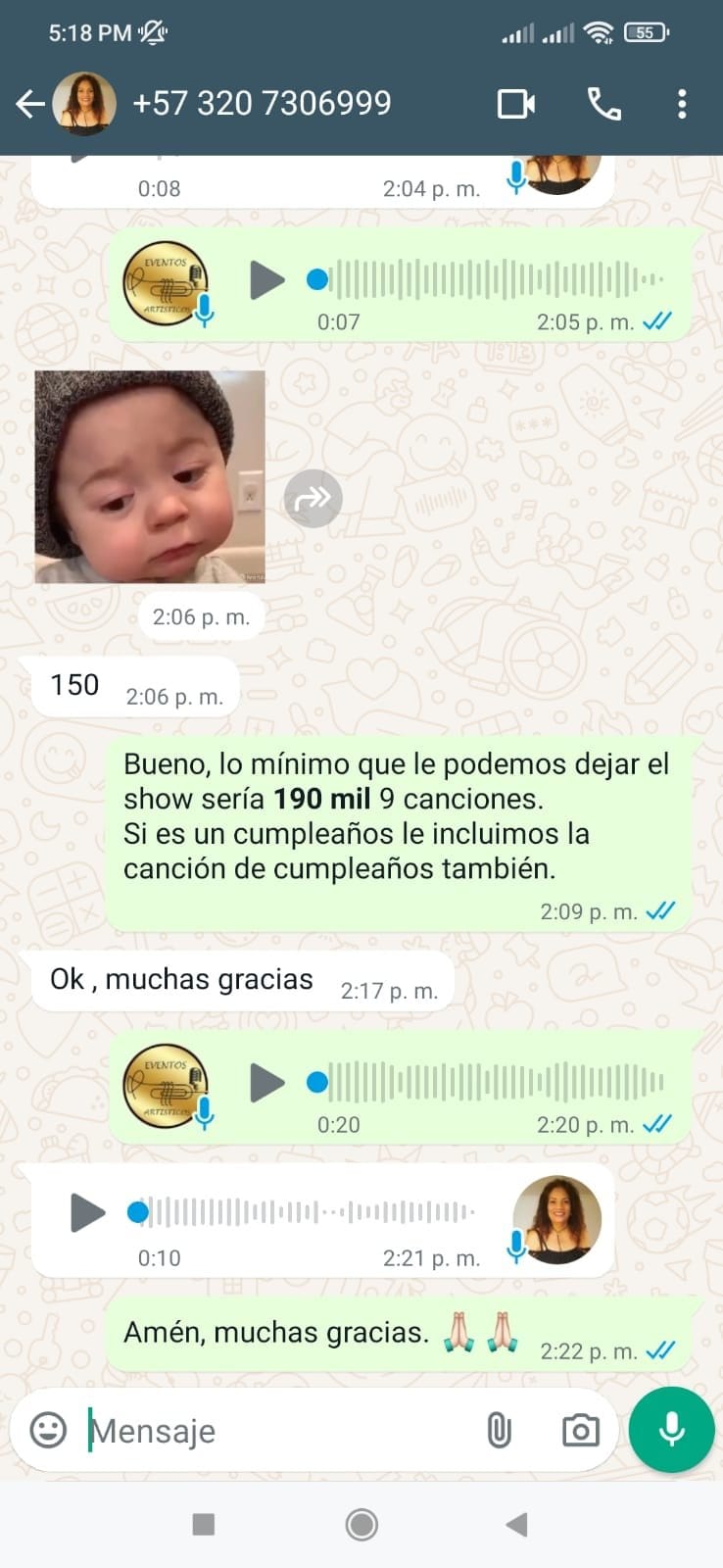Screen dimensions: 723x1568
Task: Start a voice call
Action: [603, 104]
